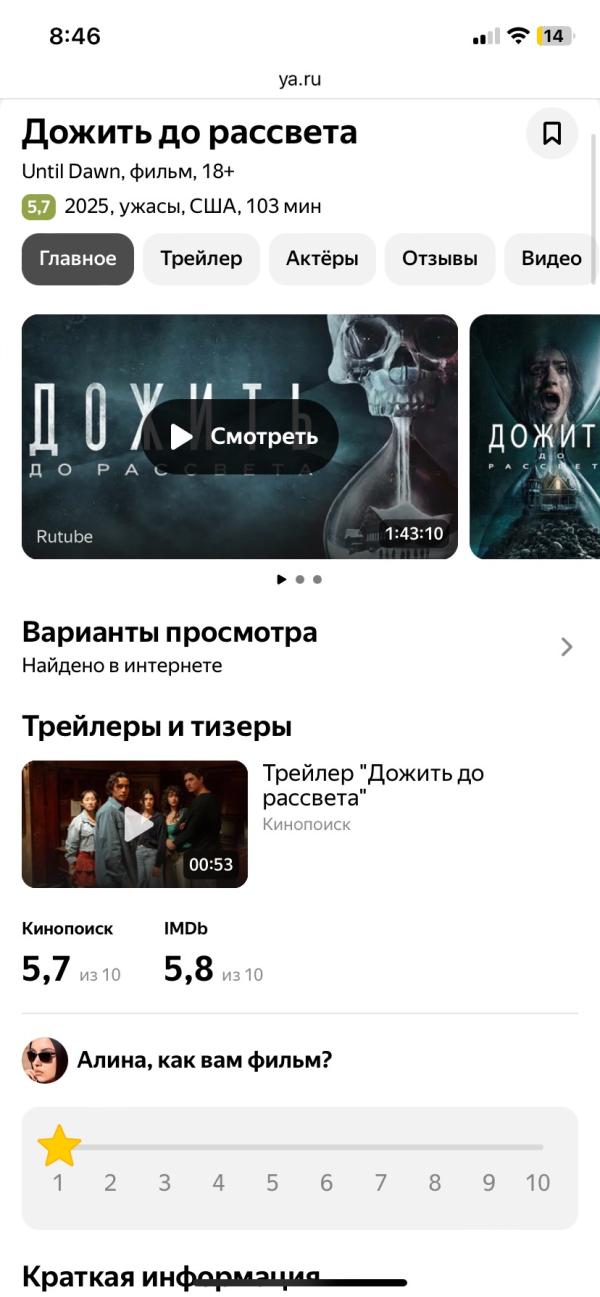This screenshot has height=1297, width=600.
Task: Expand Варианты просмотра row
Action: 300,646
